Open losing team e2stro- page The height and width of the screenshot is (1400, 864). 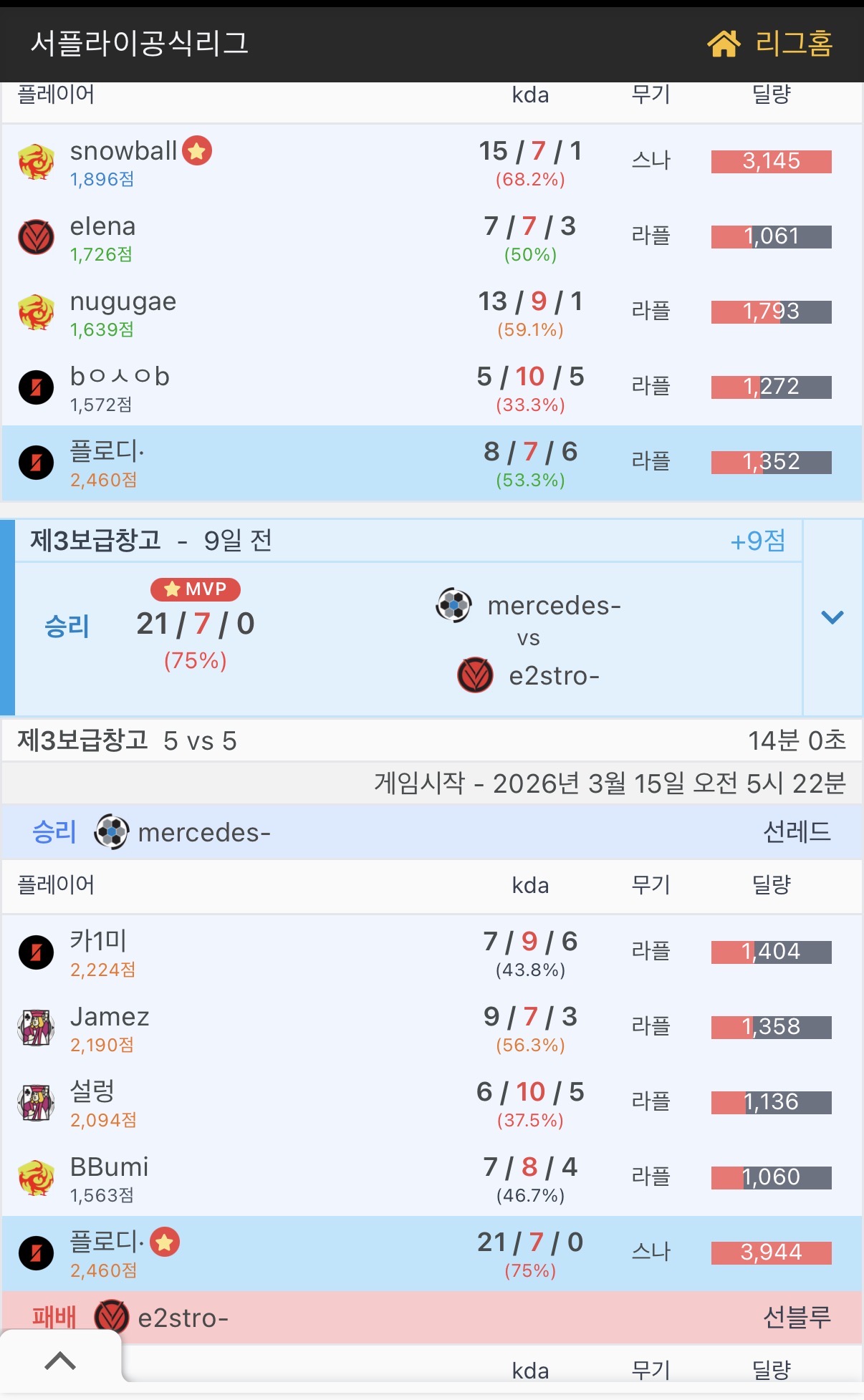click(183, 1318)
